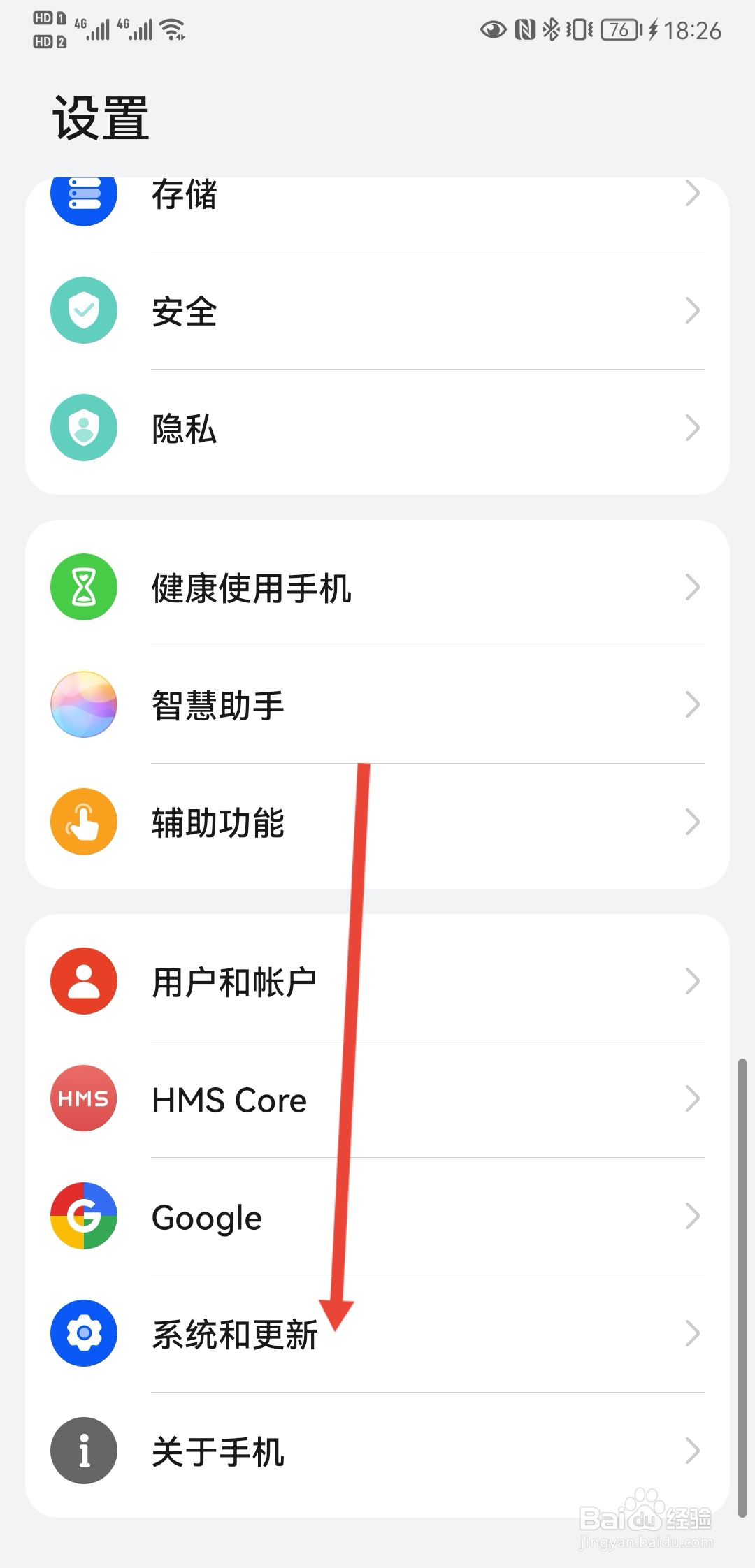The image size is (755, 1568).
Task: Expand the 安全 settings chevron
Action: (693, 310)
